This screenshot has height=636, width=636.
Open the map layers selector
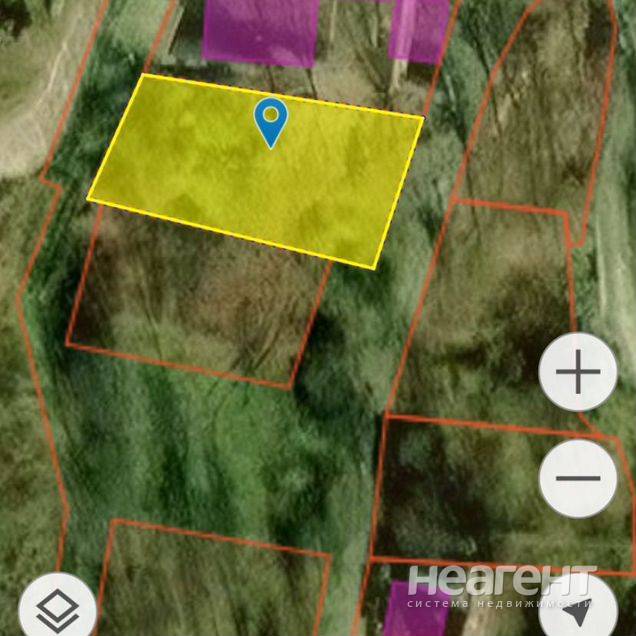pos(57,607)
